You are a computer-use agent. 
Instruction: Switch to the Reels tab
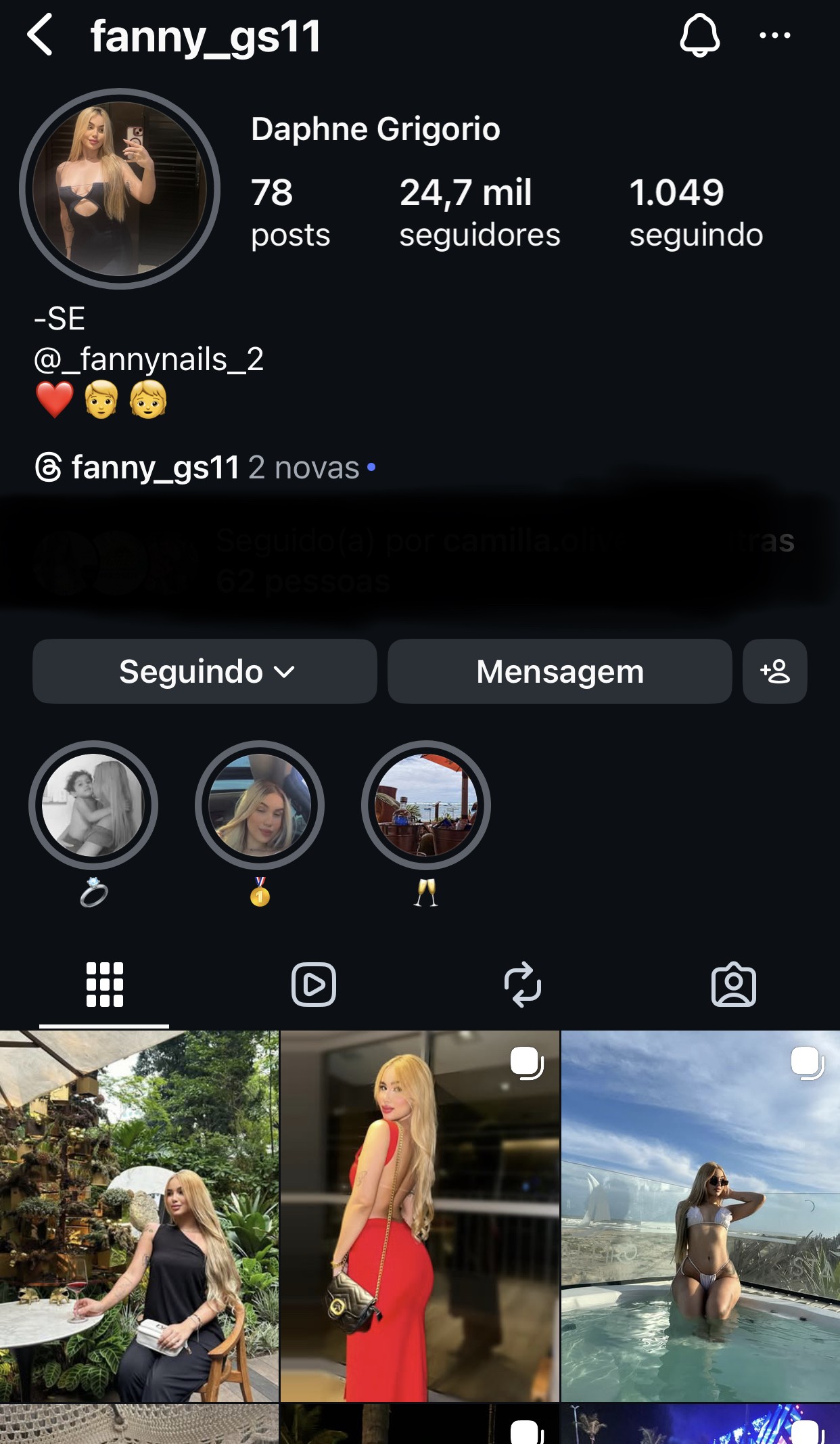point(314,985)
